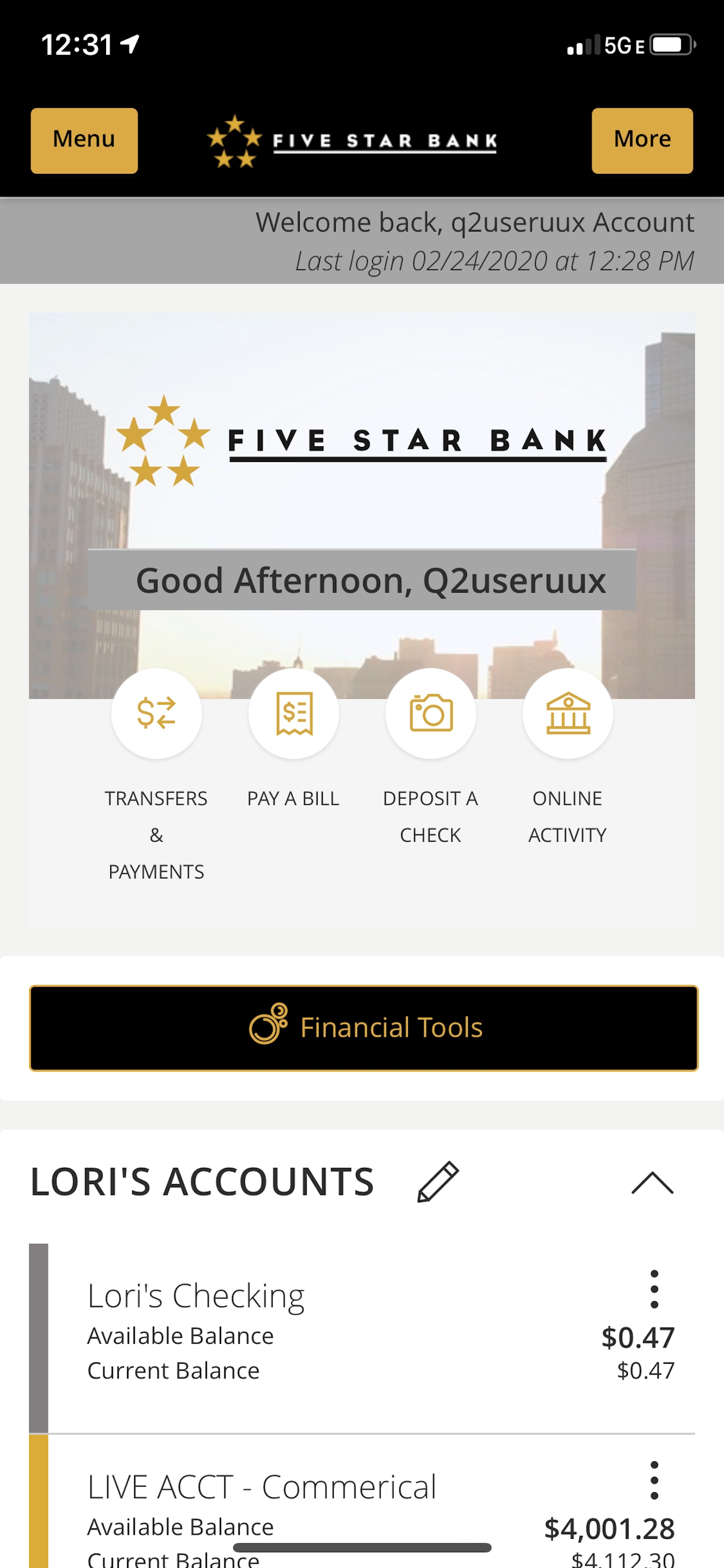Open the large Five Star Bank banner logo
This screenshot has height=1568, width=724.
click(365, 442)
